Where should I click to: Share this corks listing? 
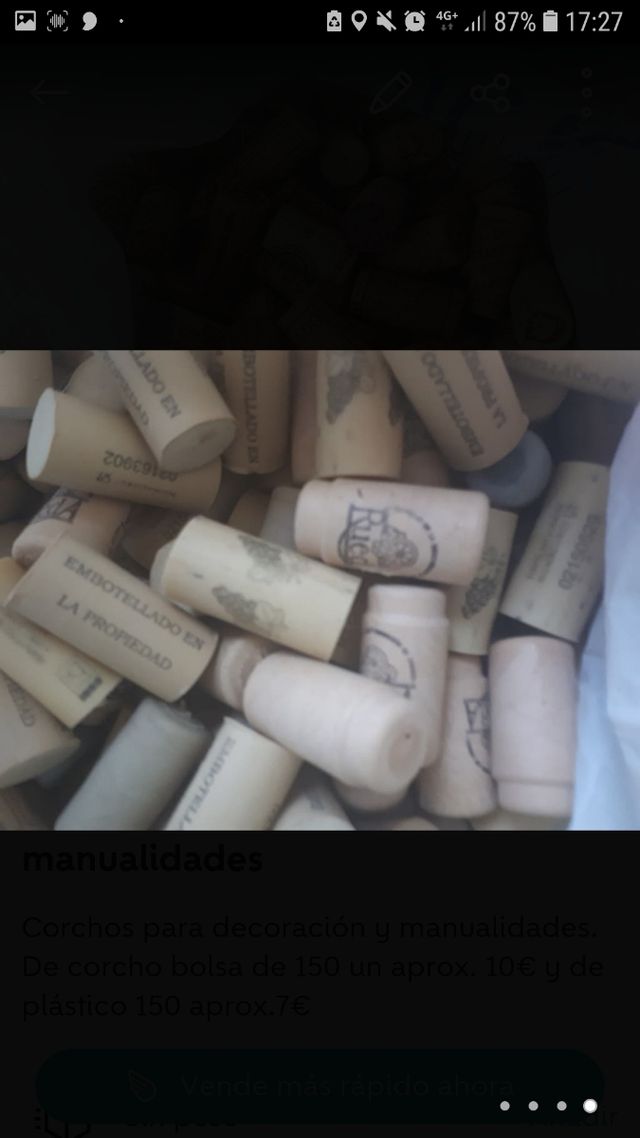(x=490, y=93)
